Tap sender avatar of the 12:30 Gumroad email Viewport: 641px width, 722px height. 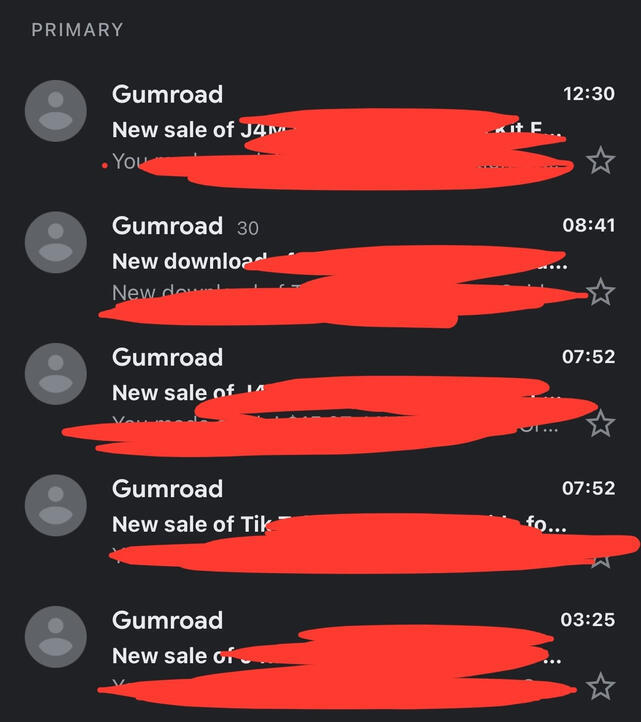(x=55, y=111)
